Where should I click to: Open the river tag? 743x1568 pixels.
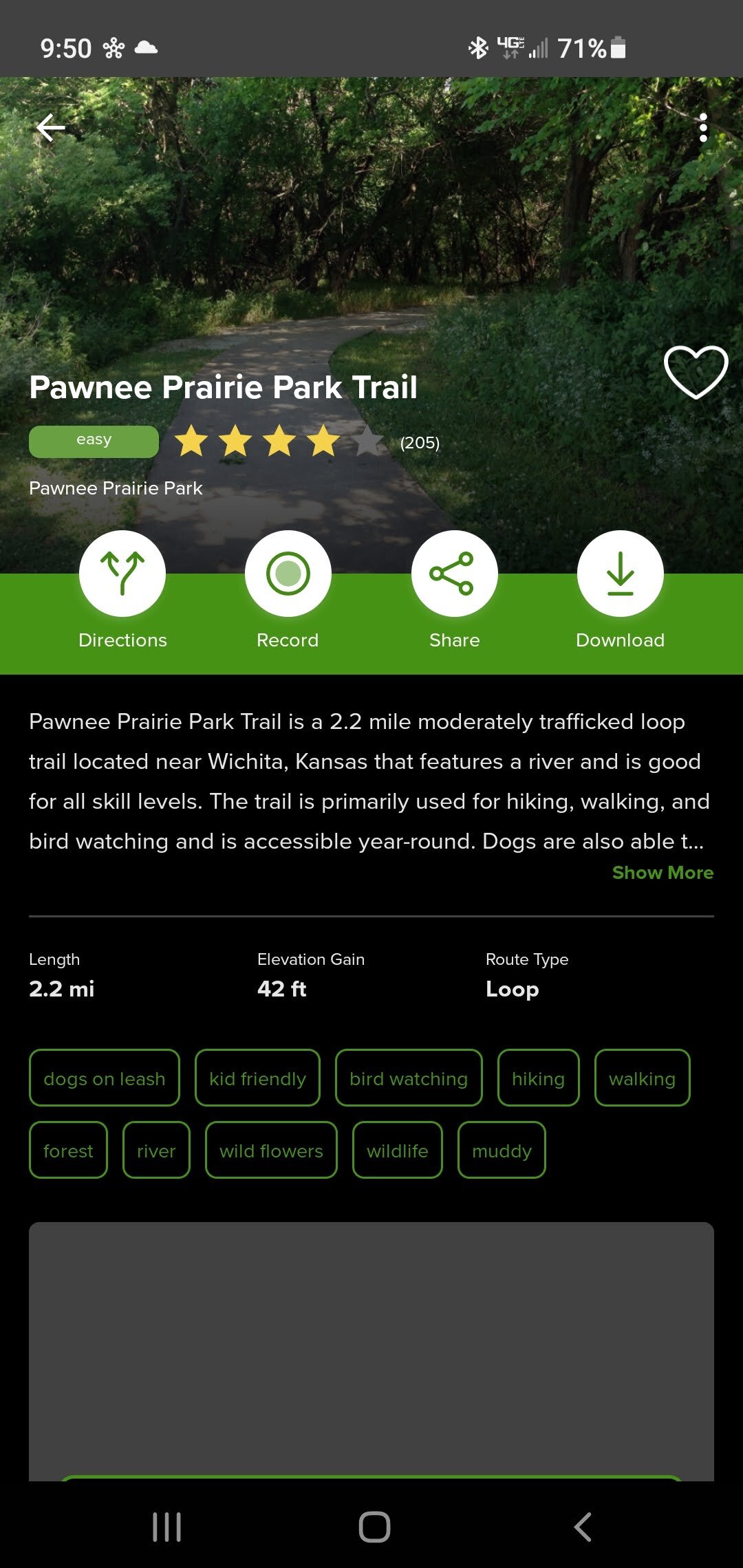(156, 1150)
